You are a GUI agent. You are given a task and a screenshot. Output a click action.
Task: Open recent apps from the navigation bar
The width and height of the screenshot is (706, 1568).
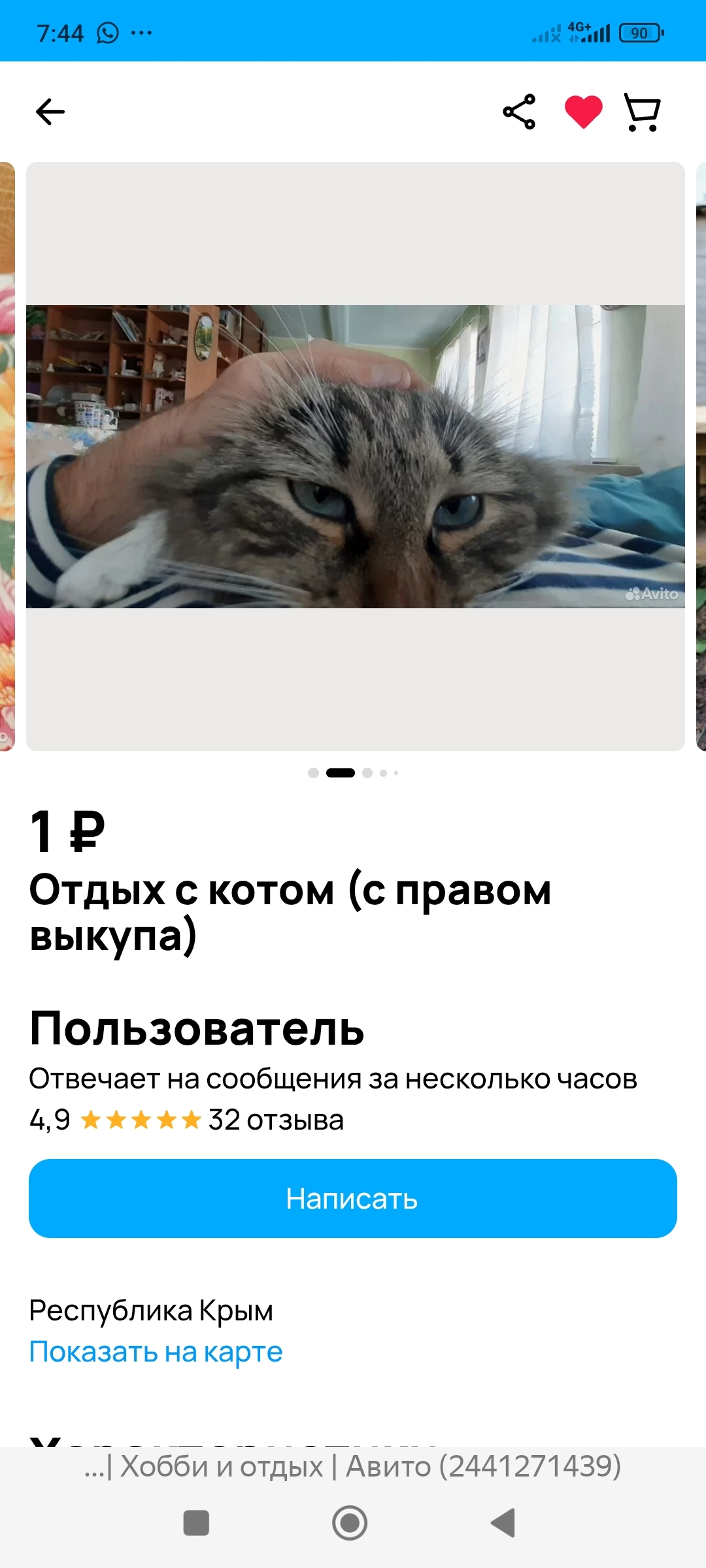[x=196, y=1523]
